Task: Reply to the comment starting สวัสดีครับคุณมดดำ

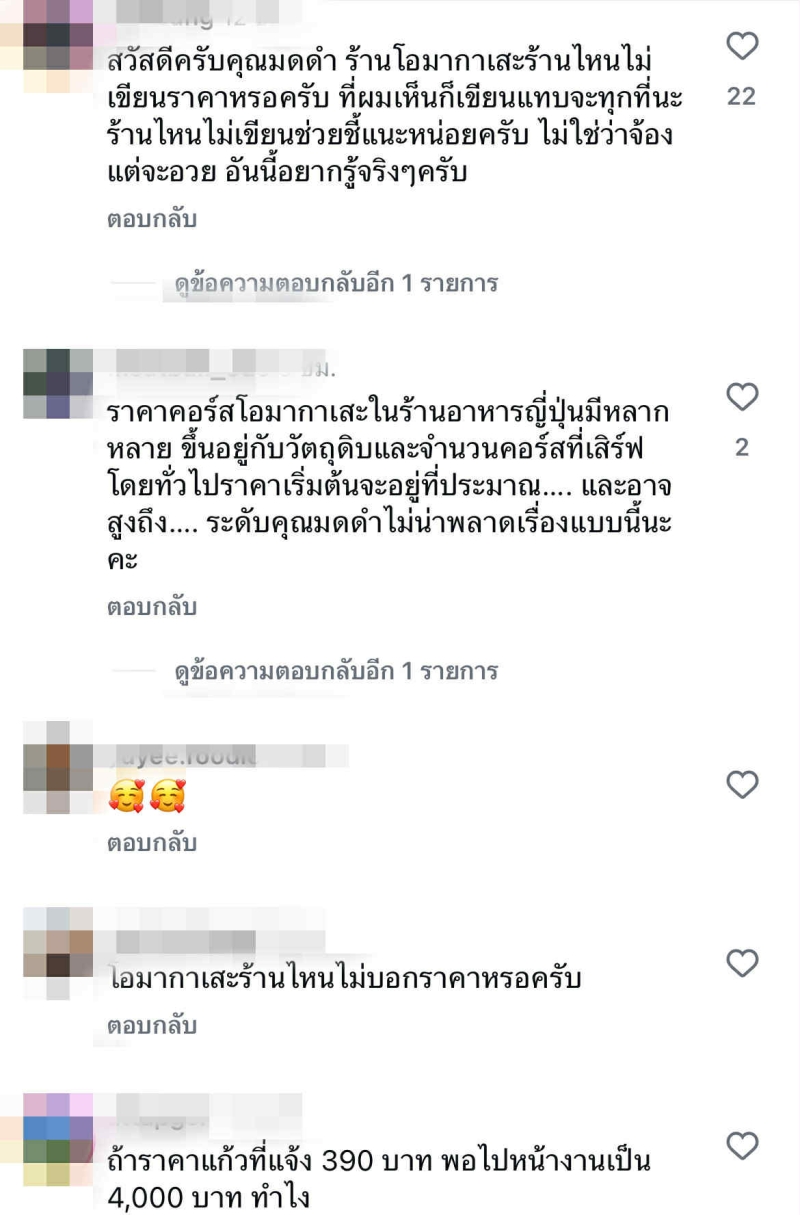Action: 152,219
